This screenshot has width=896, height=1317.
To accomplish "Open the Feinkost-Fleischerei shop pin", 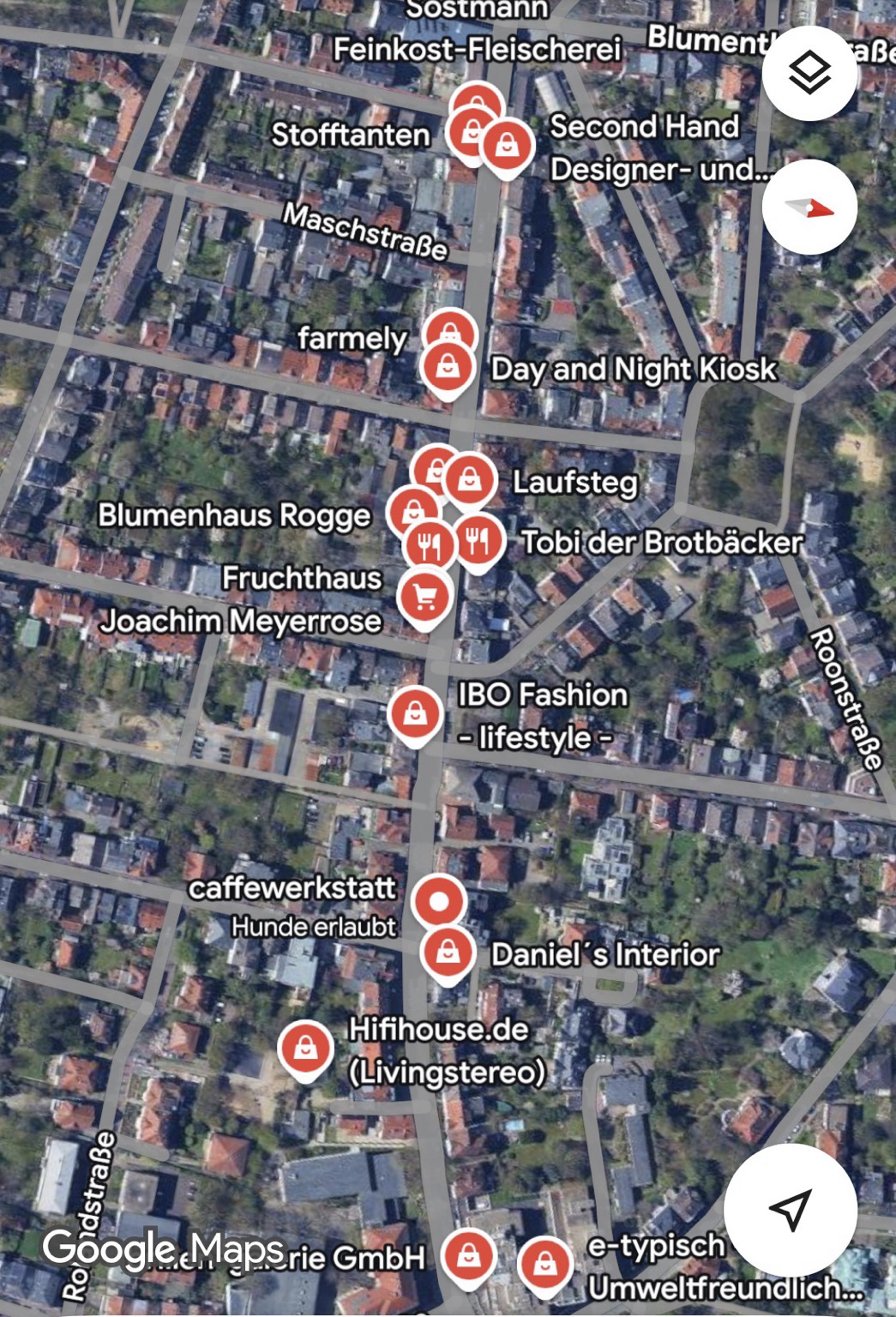I will click(477, 100).
